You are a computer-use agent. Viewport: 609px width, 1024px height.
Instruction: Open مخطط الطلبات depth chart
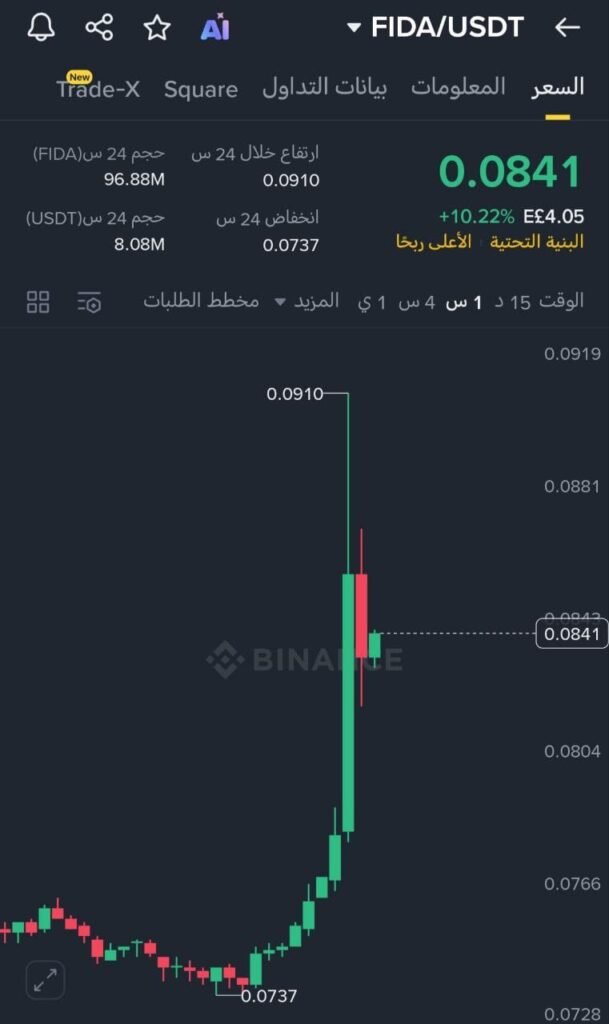click(201, 301)
